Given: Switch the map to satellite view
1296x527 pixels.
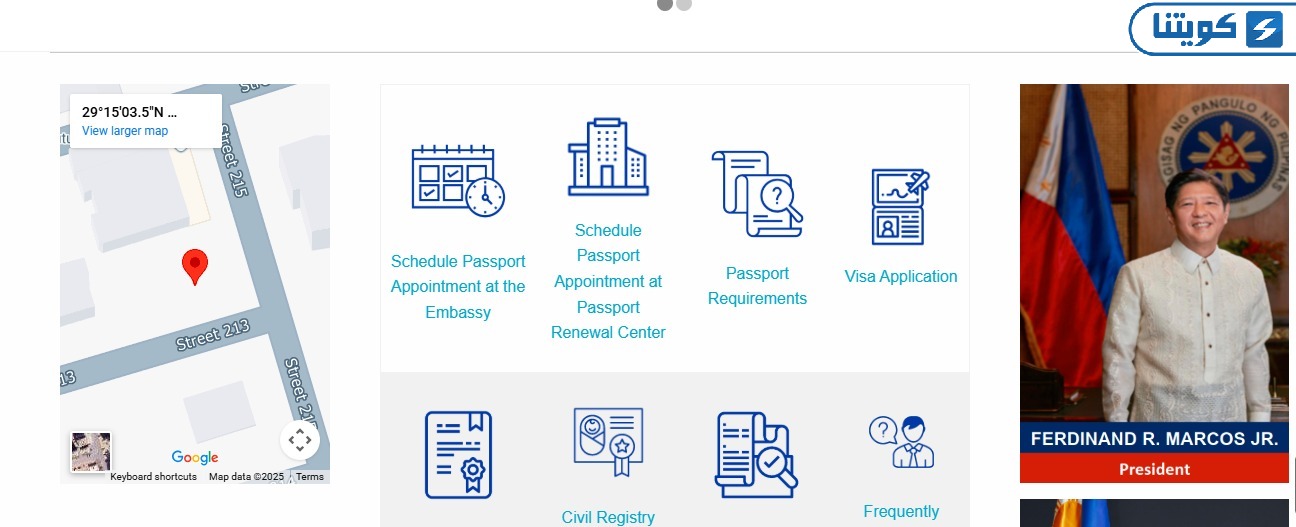Looking at the screenshot, I should (91, 452).
